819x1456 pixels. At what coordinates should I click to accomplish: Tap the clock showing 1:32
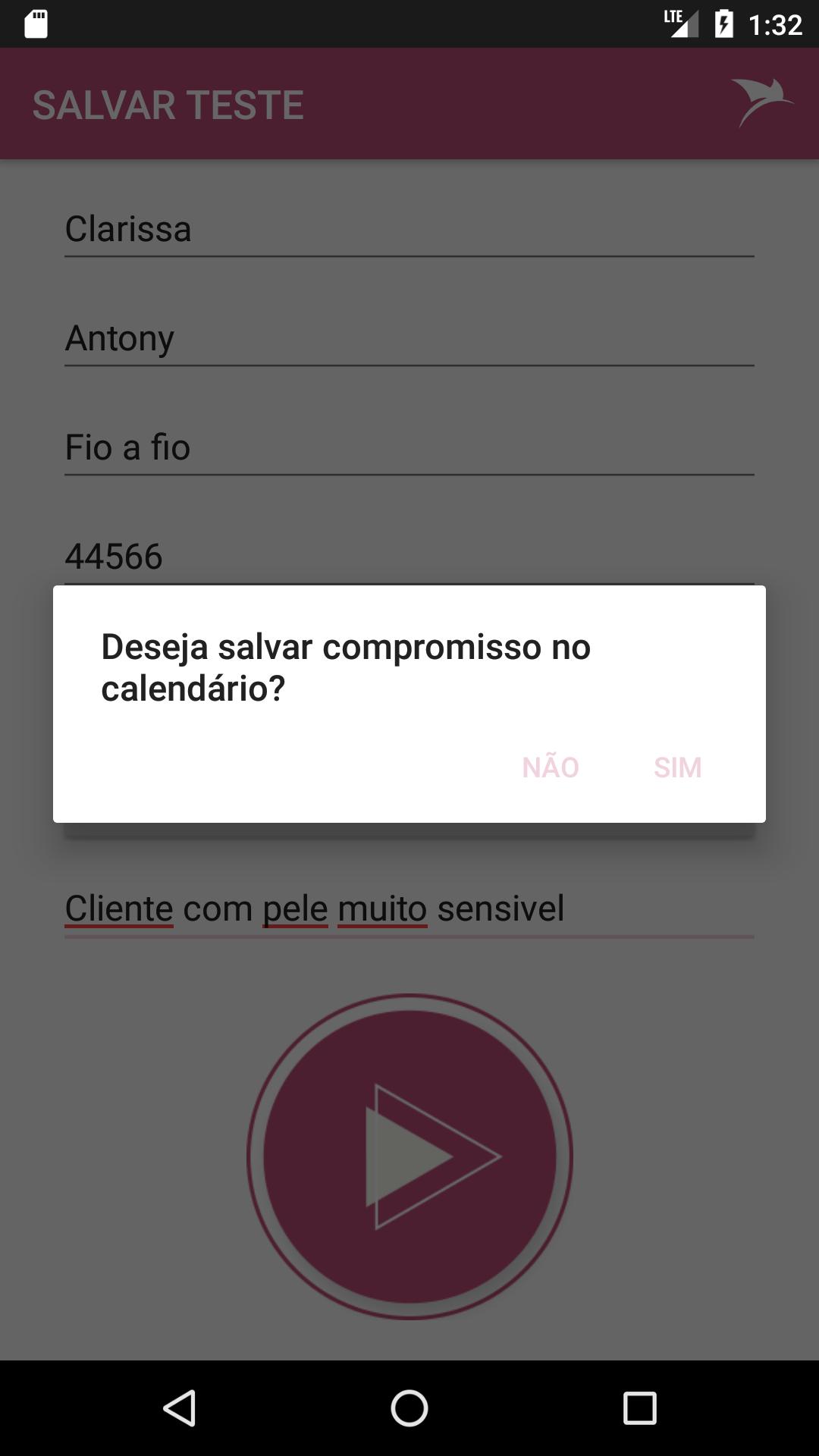[775, 23]
